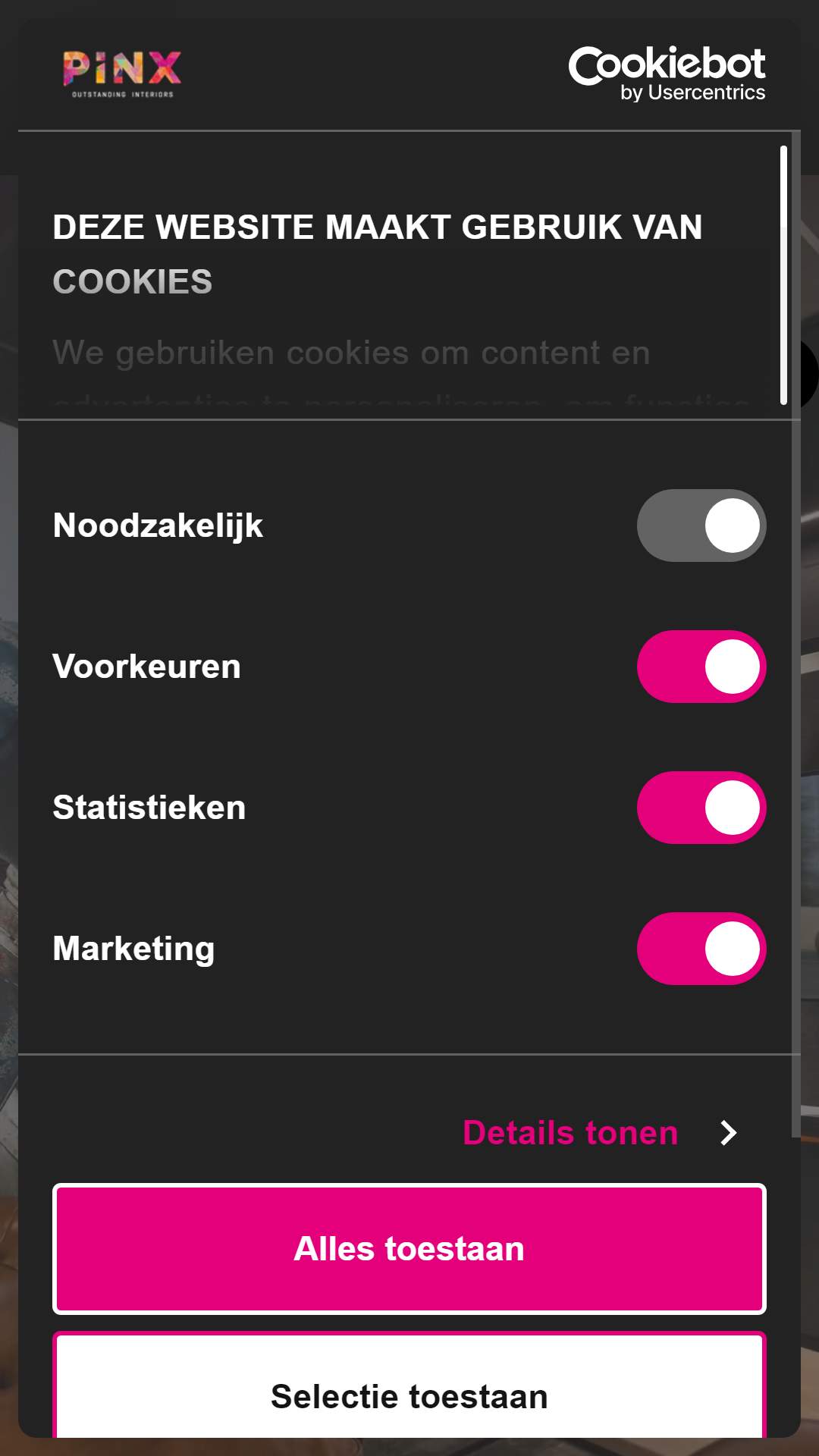The image size is (819, 1456).
Task: Confirm choice with Selectie toestaan
Action: click(x=409, y=1385)
